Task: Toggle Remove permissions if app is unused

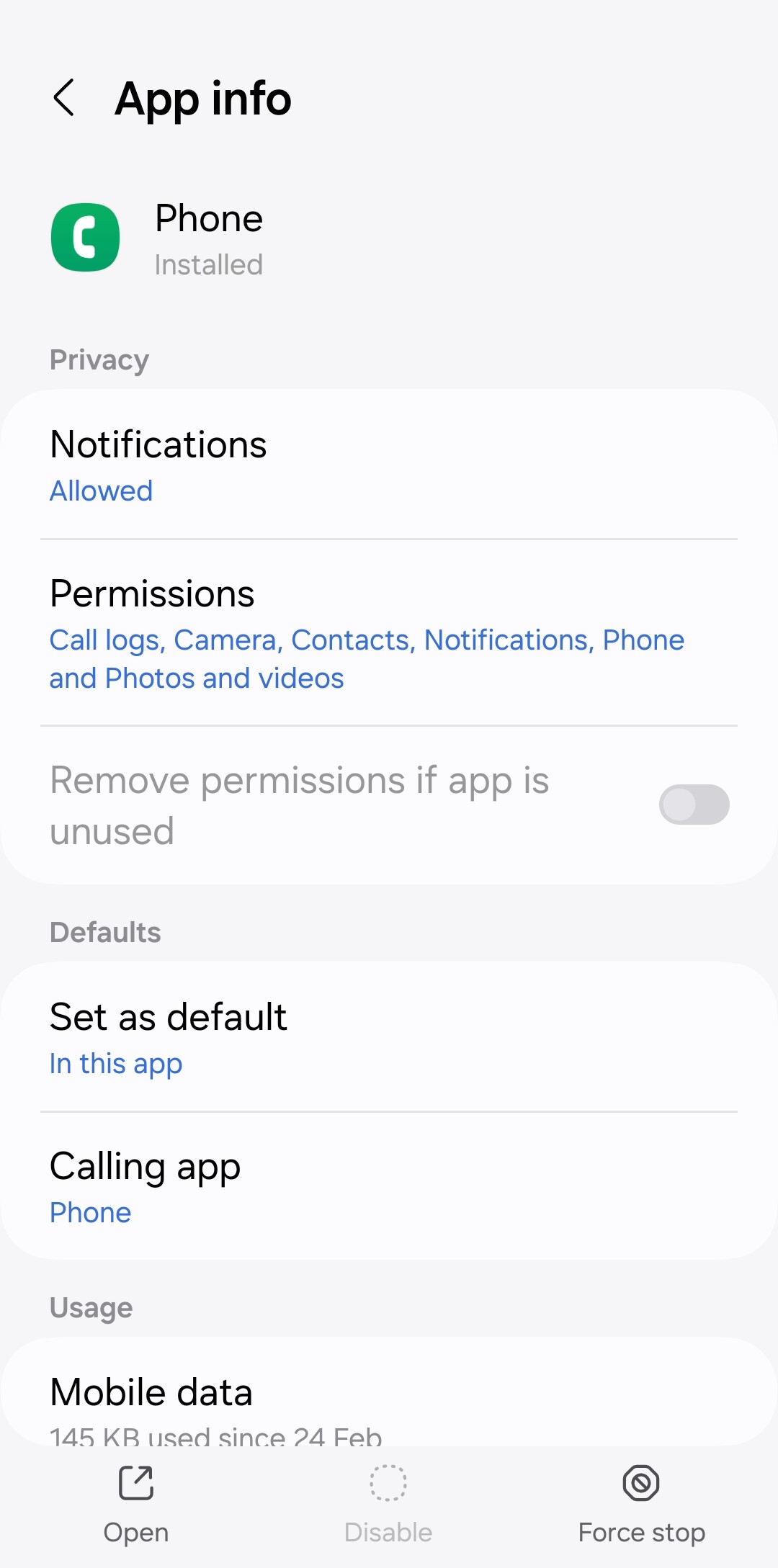Action: click(694, 805)
